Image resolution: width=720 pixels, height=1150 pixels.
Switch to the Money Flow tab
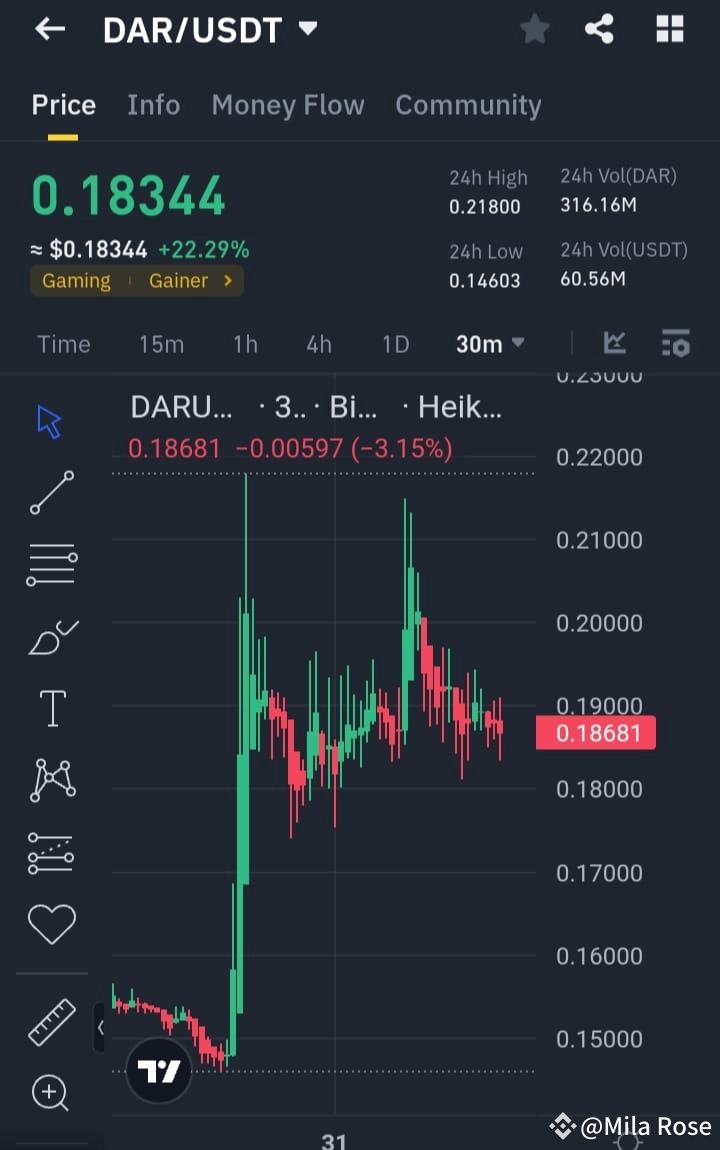coord(288,104)
